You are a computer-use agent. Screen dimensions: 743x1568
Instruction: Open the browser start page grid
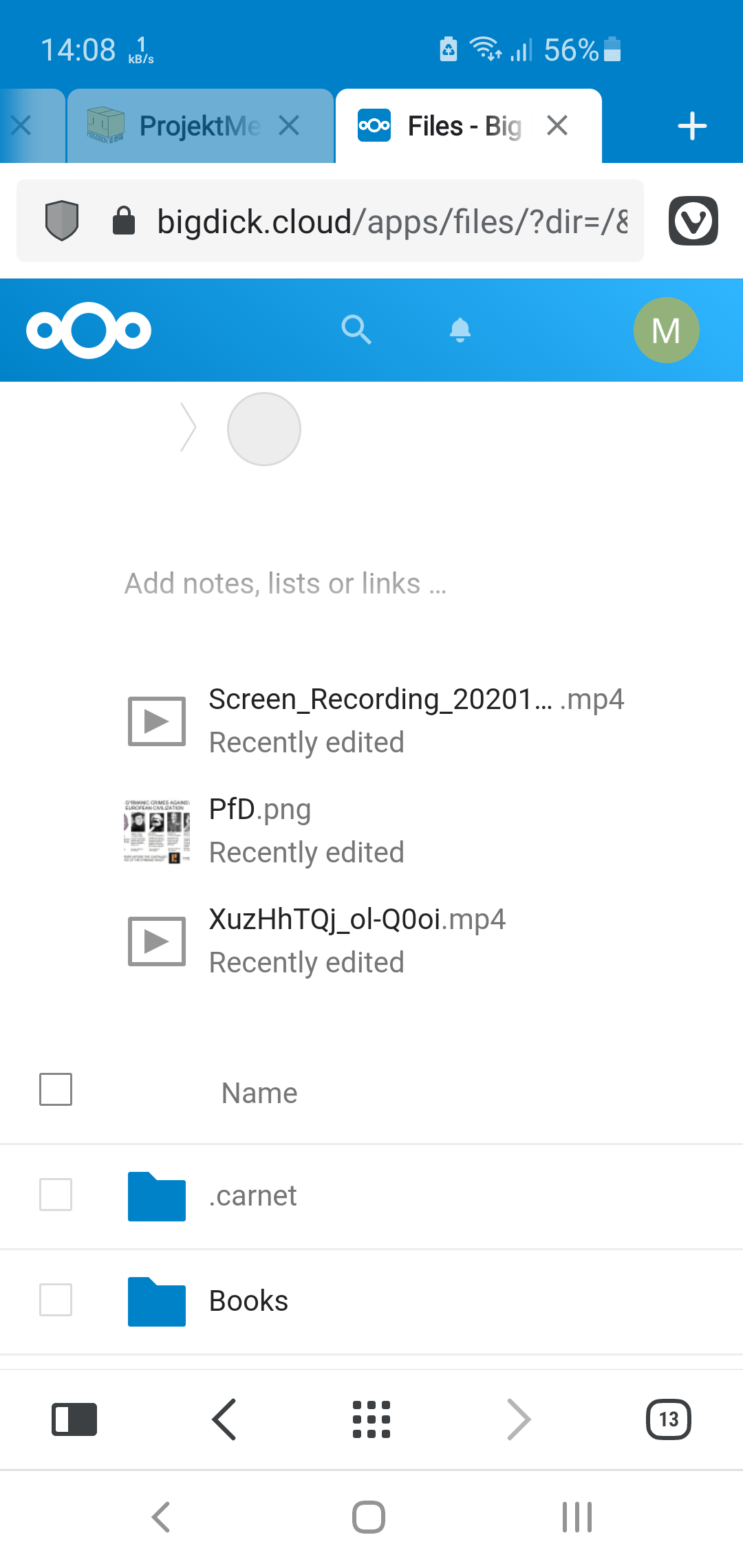point(371,1419)
